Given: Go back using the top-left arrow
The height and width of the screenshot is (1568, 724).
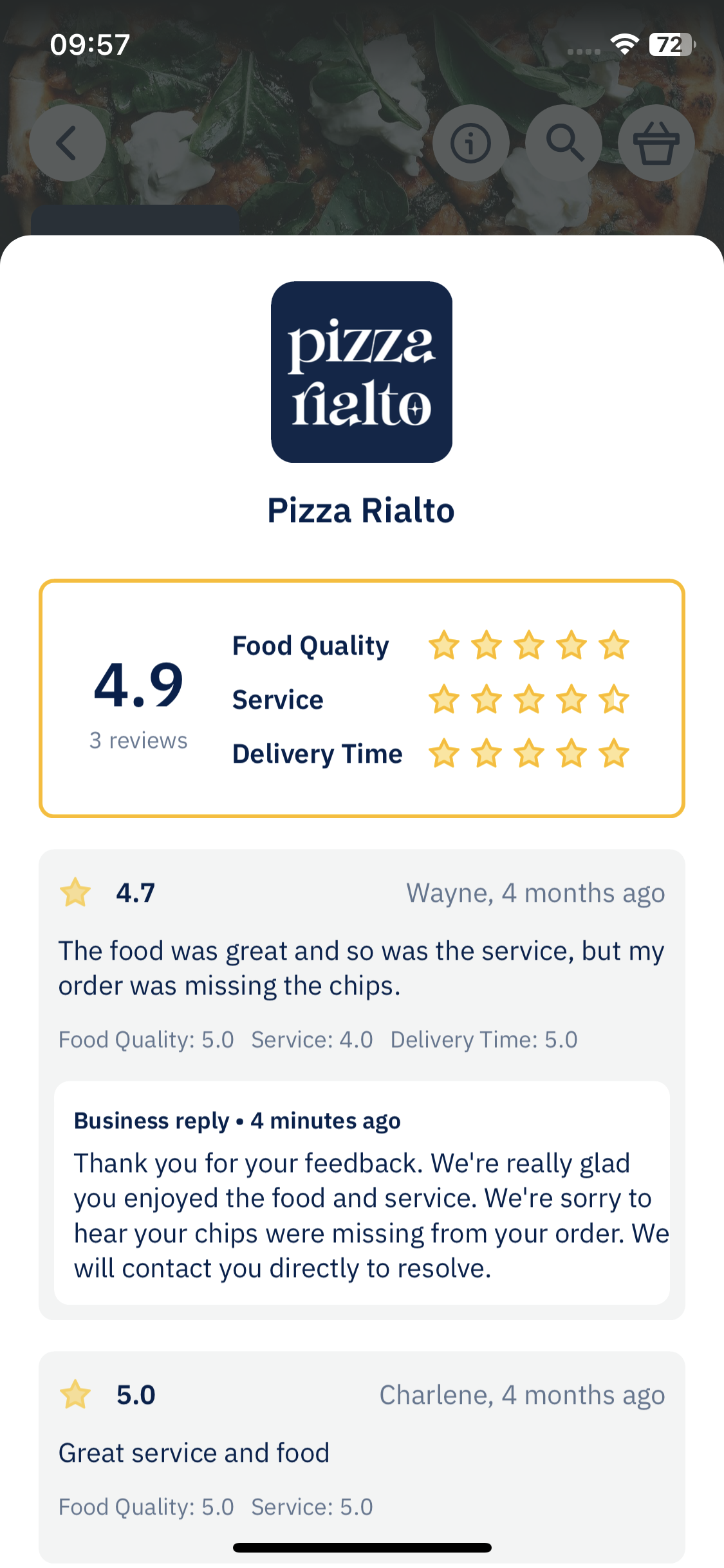Looking at the screenshot, I should tap(68, 143).
